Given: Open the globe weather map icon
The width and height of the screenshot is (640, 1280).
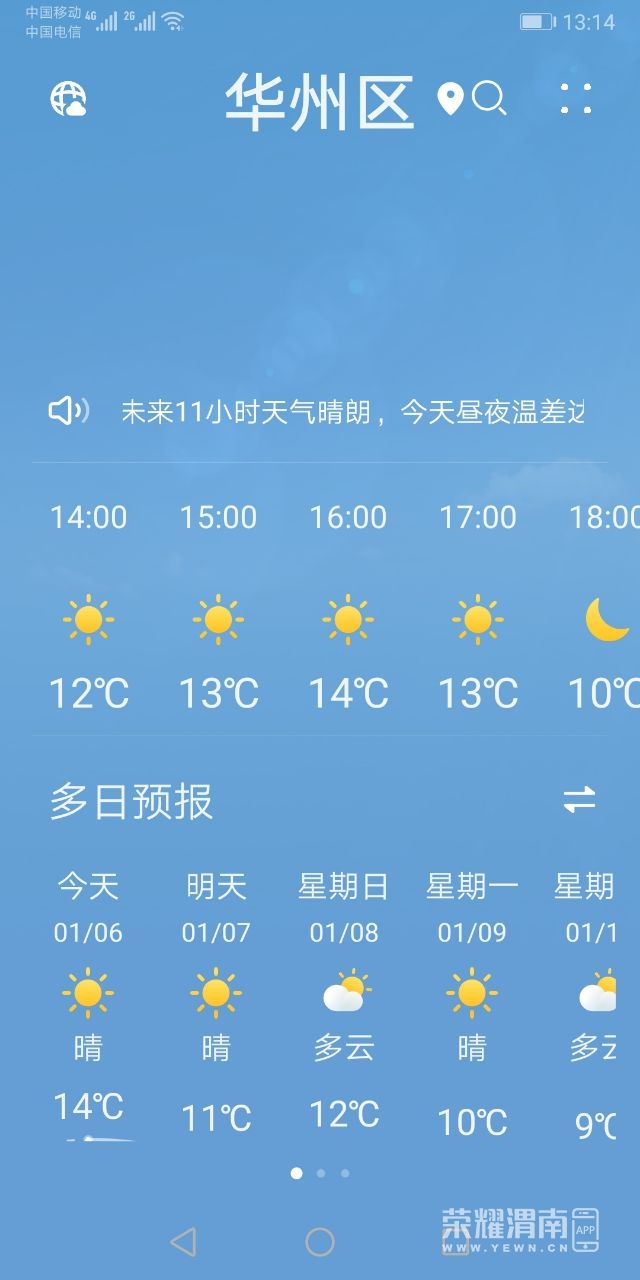Looking at the screenshot, I should pyautogui.click(x=68, y=99).
